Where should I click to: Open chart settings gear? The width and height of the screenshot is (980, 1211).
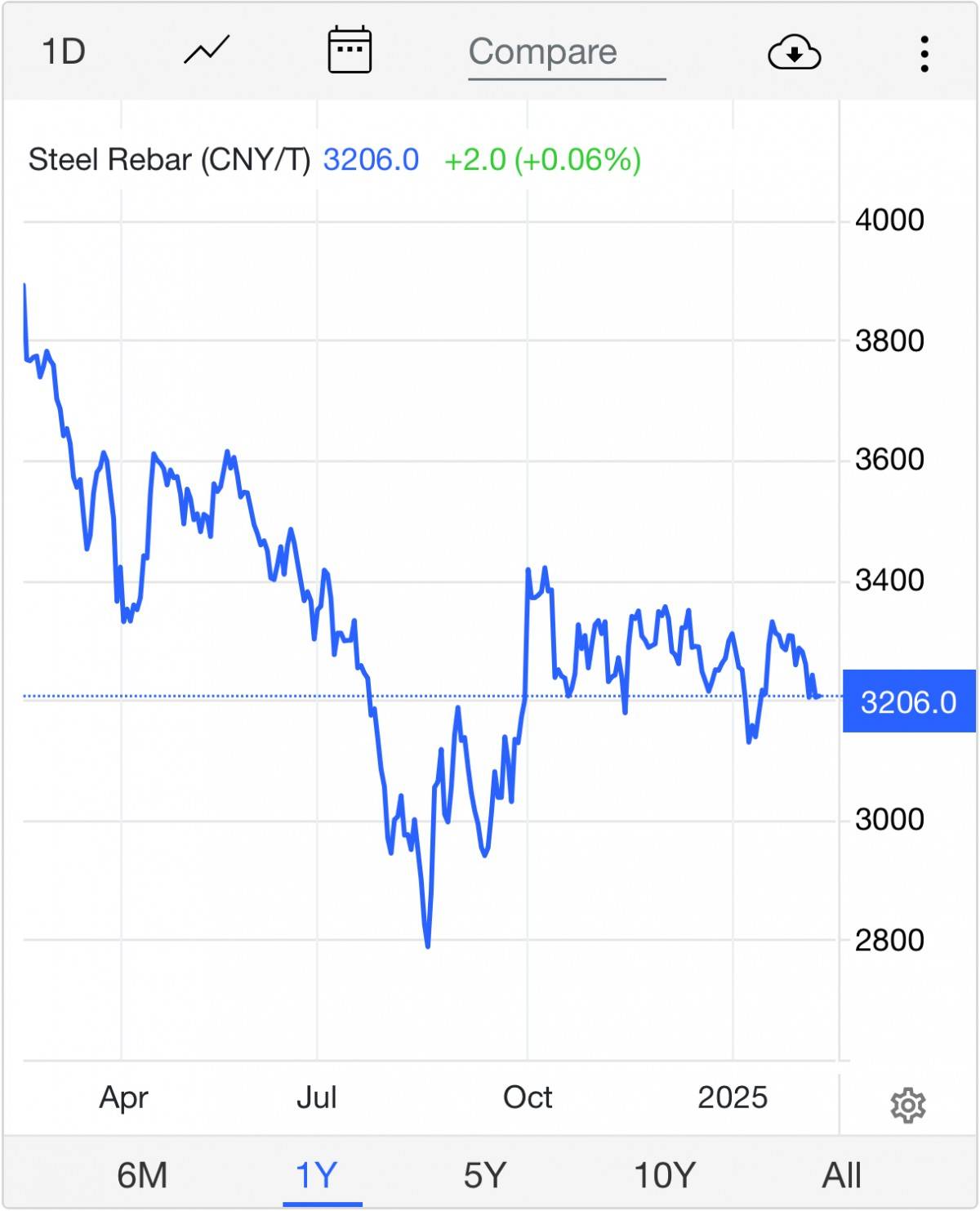click(907, 1106)
